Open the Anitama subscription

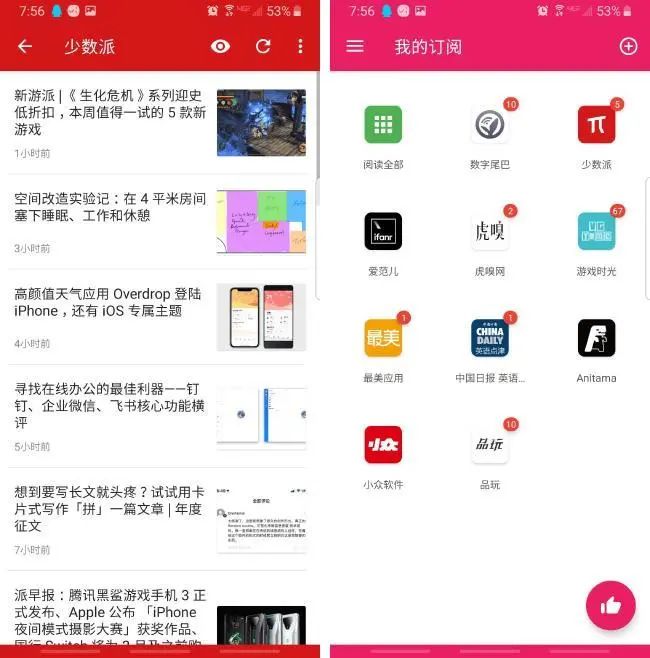(596, 339)
